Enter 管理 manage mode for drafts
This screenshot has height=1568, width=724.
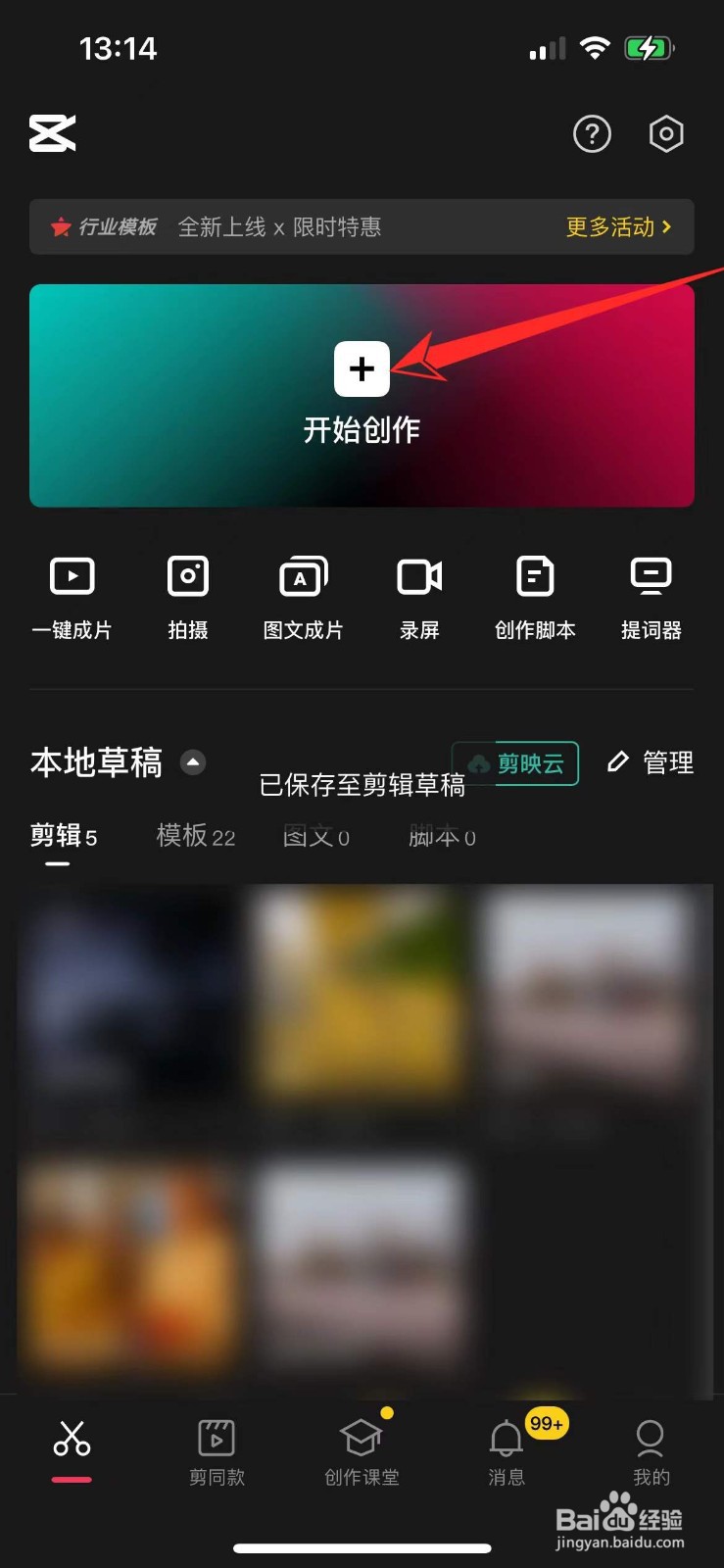pos(650,761)
